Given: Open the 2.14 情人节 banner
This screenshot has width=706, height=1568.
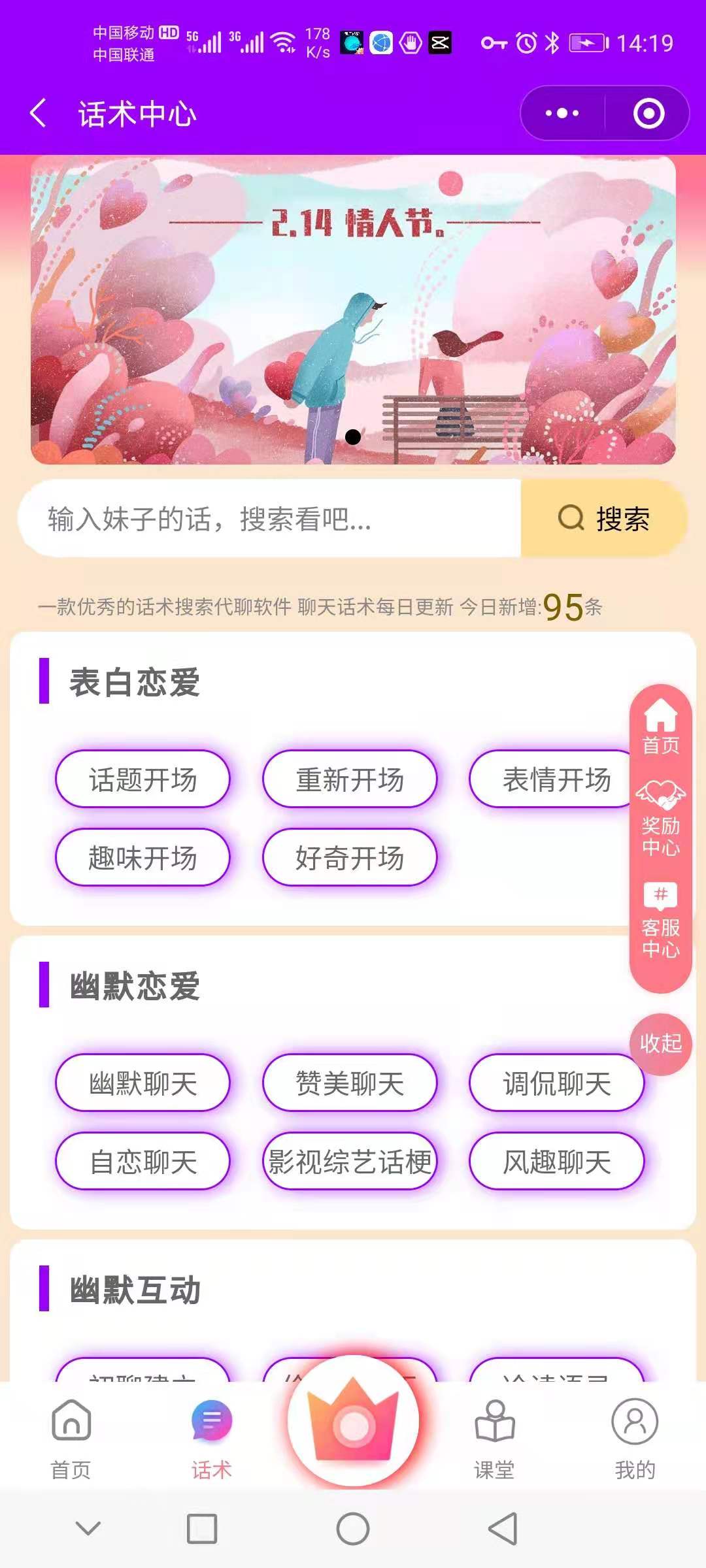Looking at the screenshot, I should [x=353, y=310].
